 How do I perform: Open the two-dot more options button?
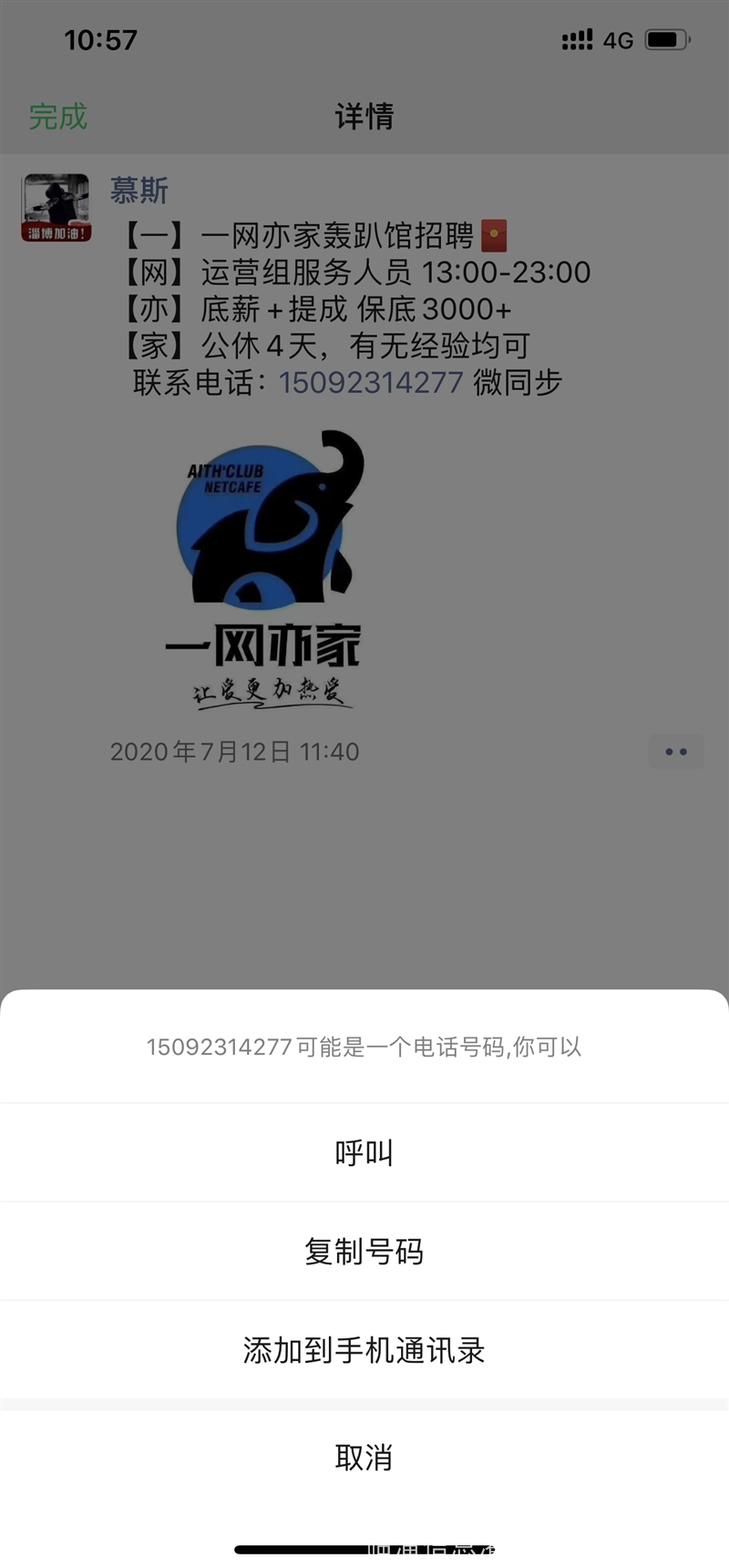(x=675, y=752)
